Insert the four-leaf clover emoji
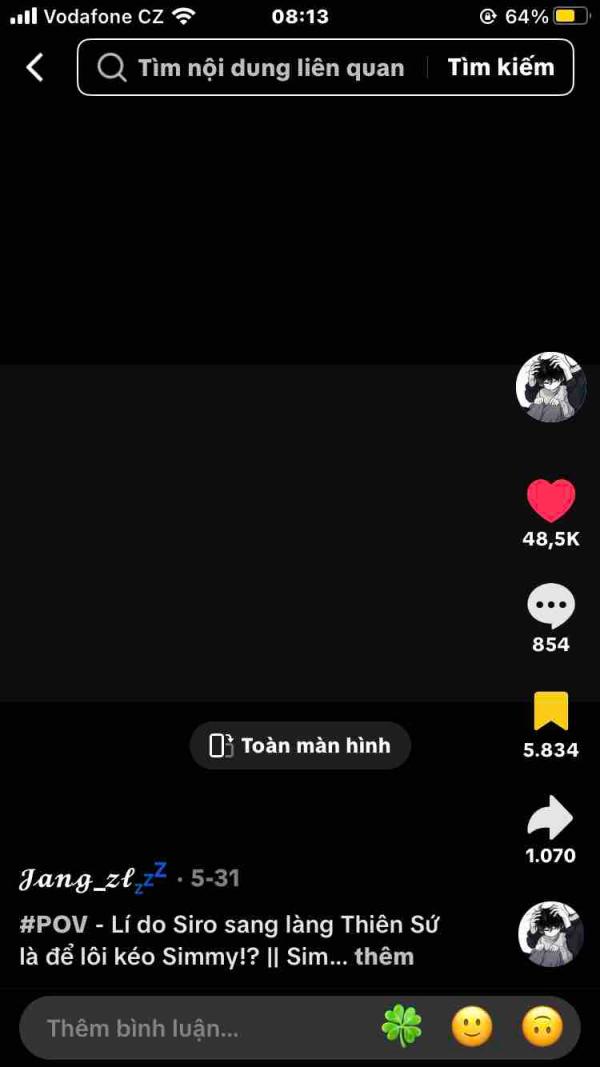The width and height of the screenshot is (600, 1067). tap(401, 1027)
